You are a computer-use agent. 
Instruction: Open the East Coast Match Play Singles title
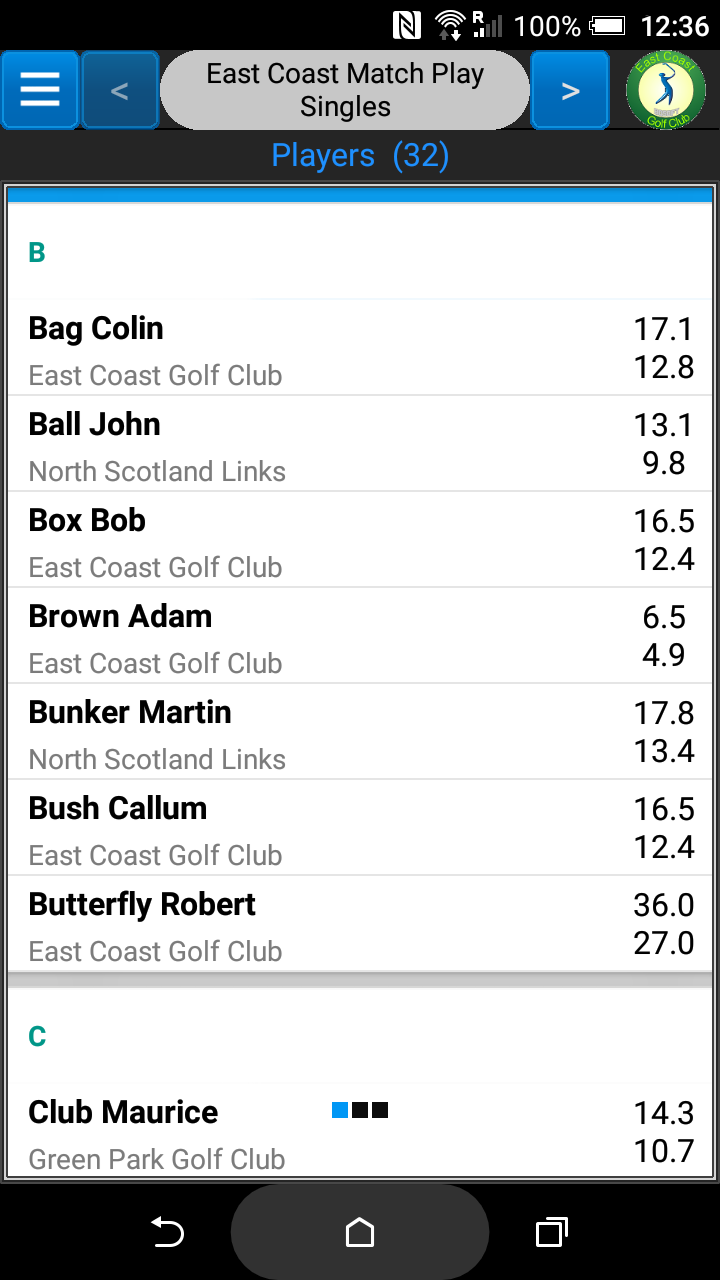pyautogui.click(x=345, y=91)
